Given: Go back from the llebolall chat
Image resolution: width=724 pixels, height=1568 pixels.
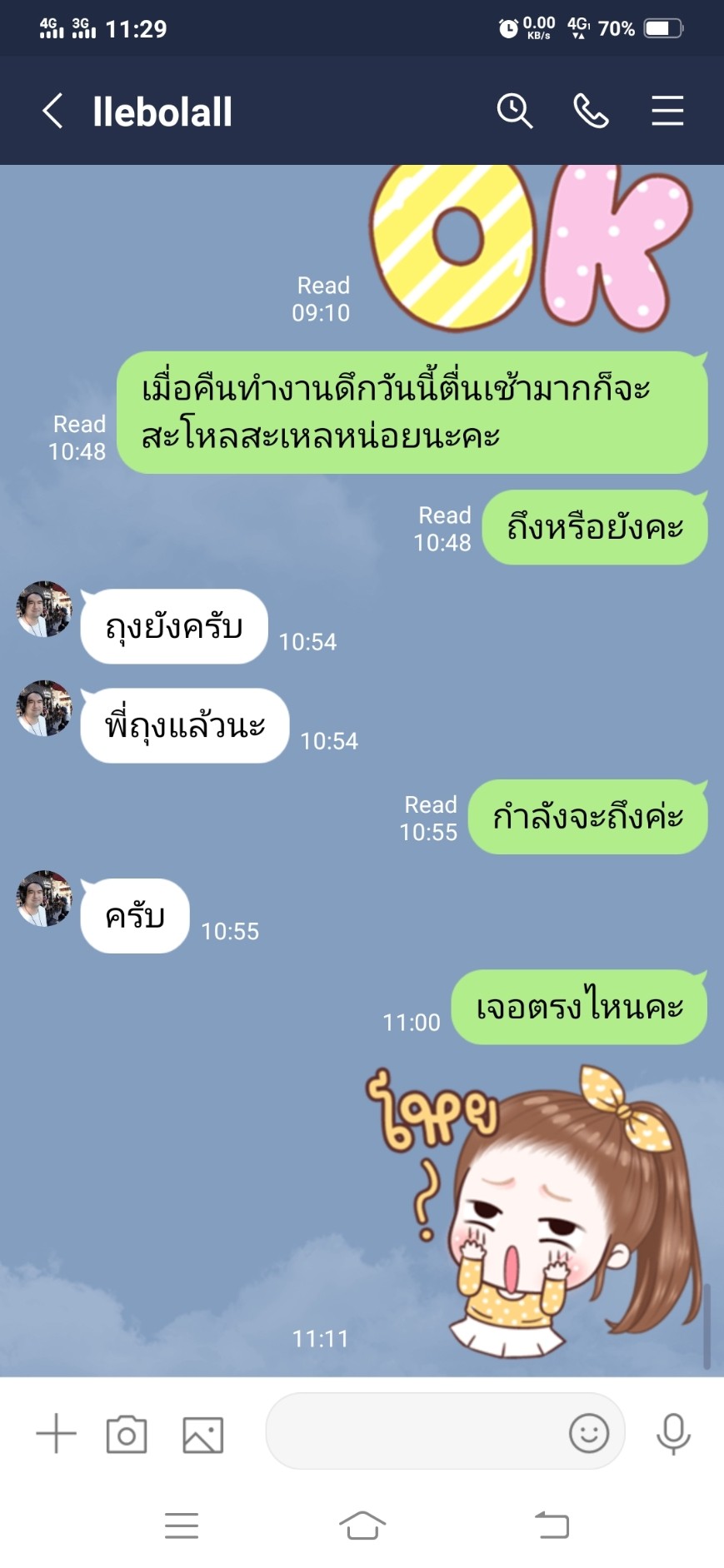Looking at the screenshot, I should pos(52,111).
